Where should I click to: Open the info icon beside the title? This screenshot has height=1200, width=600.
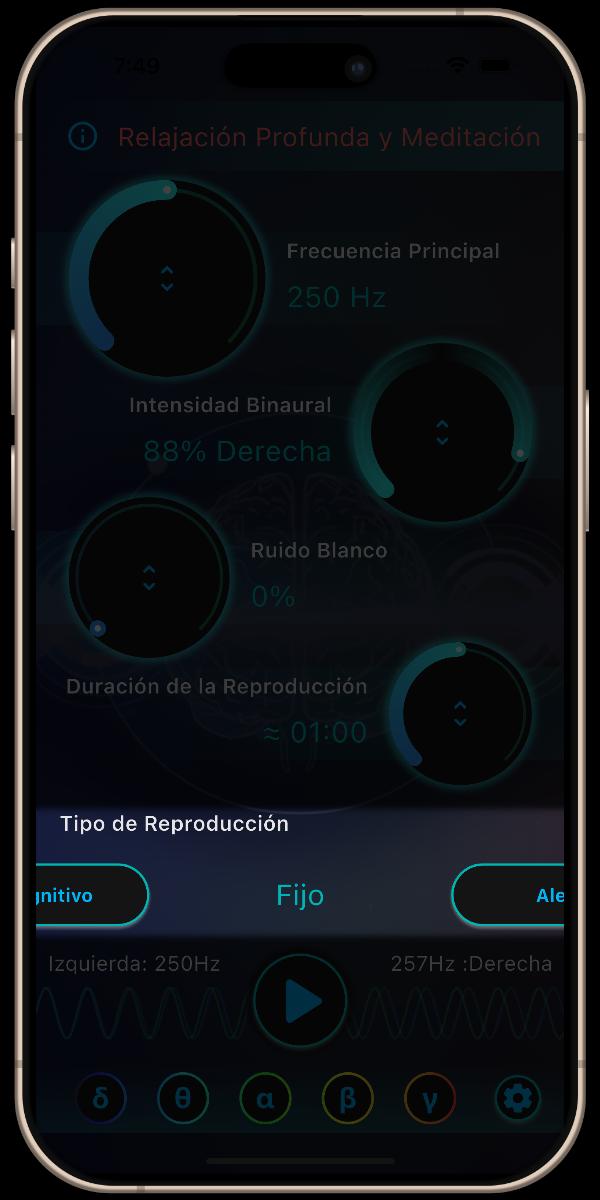(x=83, y=136)
